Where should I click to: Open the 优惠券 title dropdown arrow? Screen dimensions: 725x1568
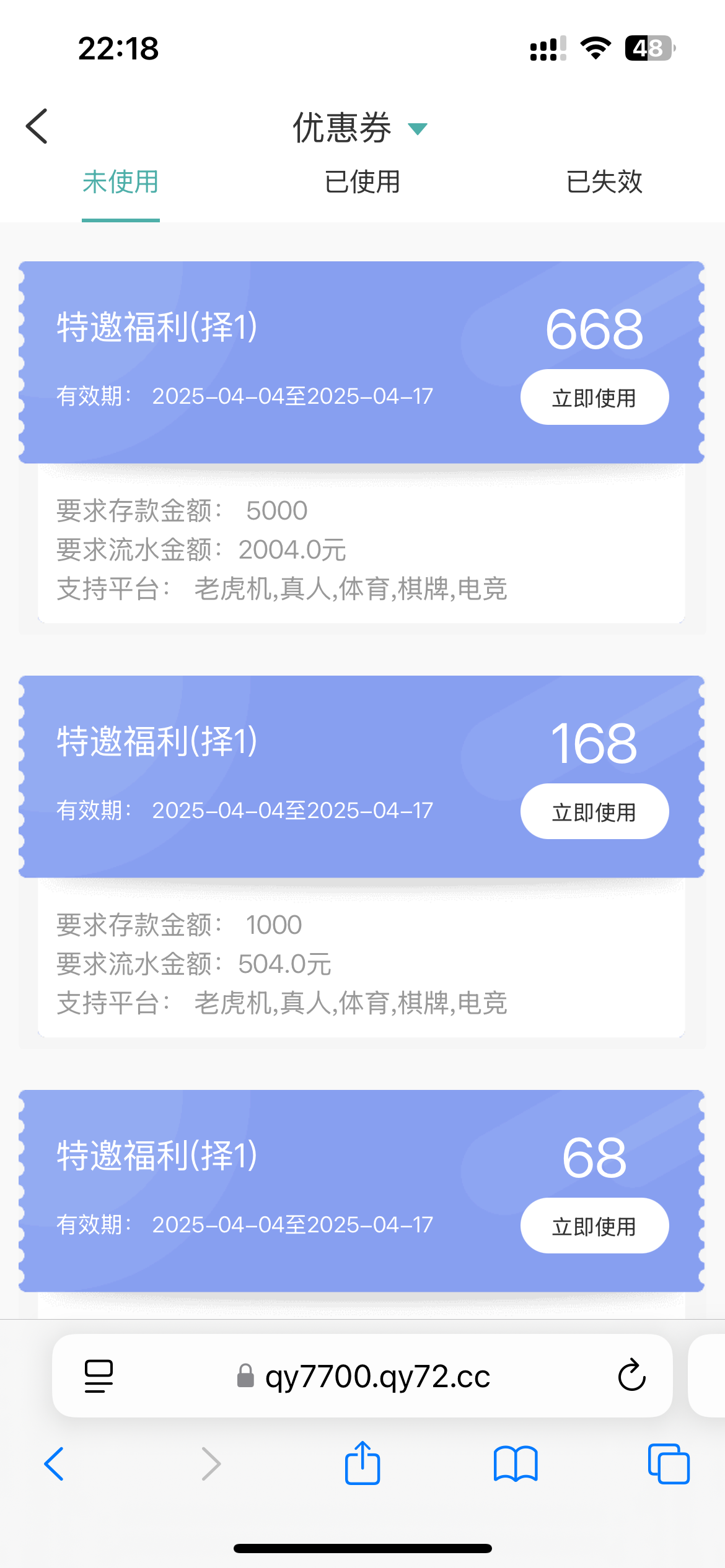tap(419, 128)
